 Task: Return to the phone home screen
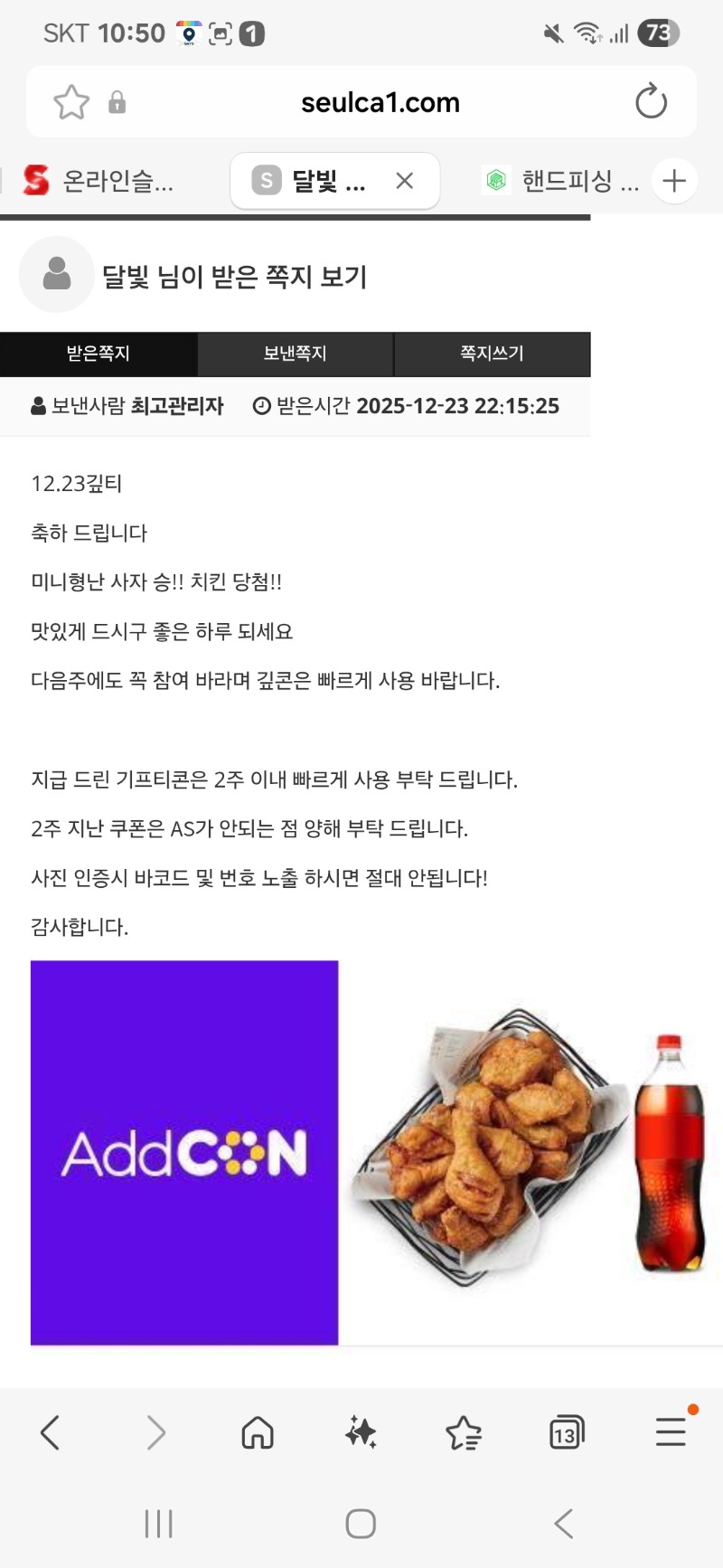point(361,1524)
